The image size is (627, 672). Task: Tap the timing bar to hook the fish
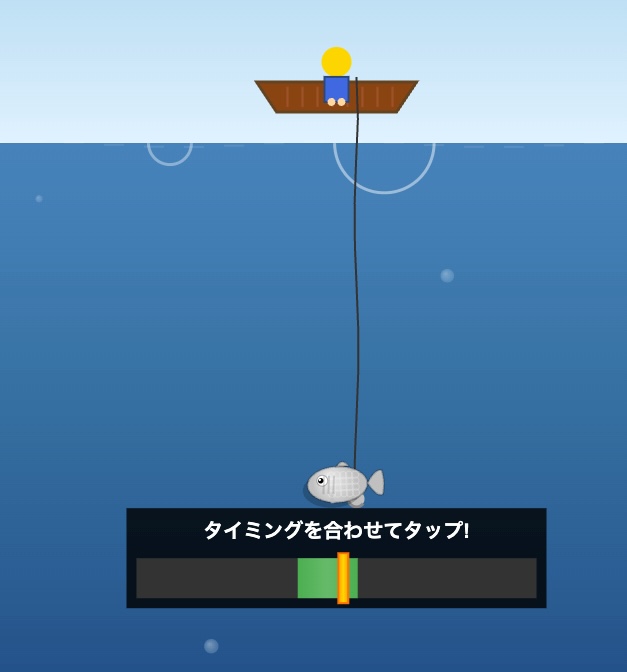[x=336, y=578]
